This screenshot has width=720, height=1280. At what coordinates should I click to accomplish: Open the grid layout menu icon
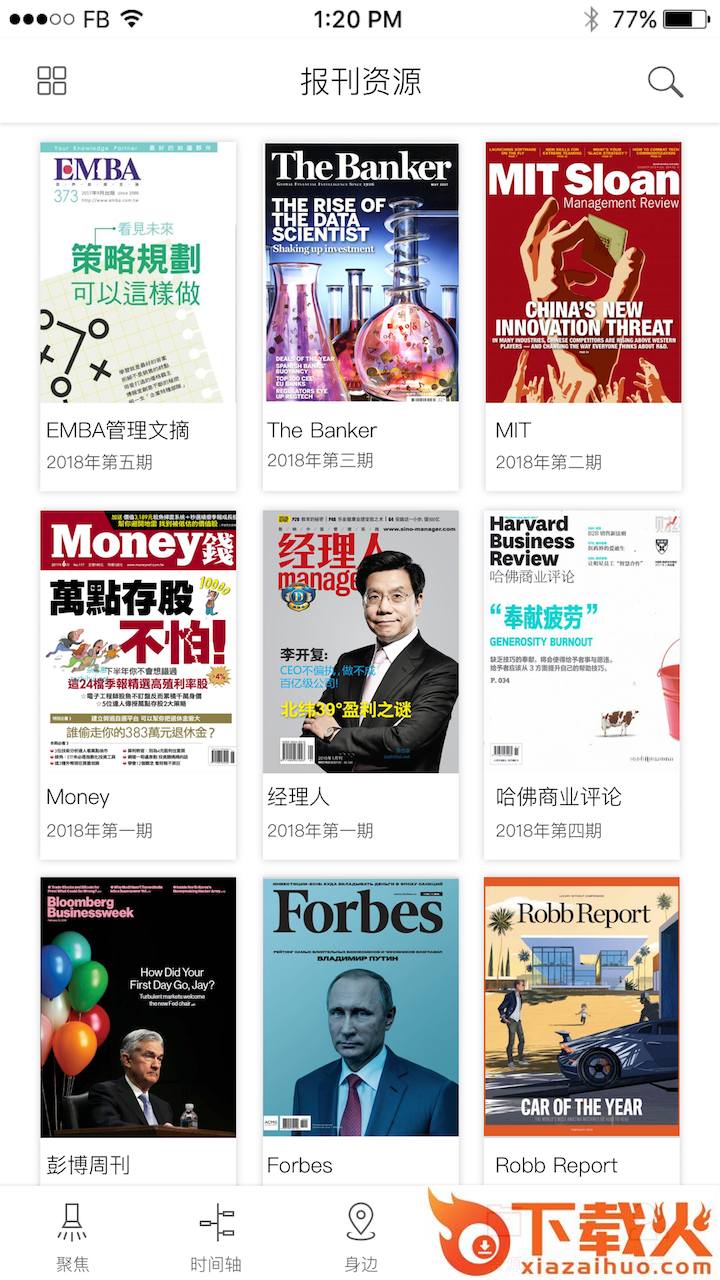52,81
